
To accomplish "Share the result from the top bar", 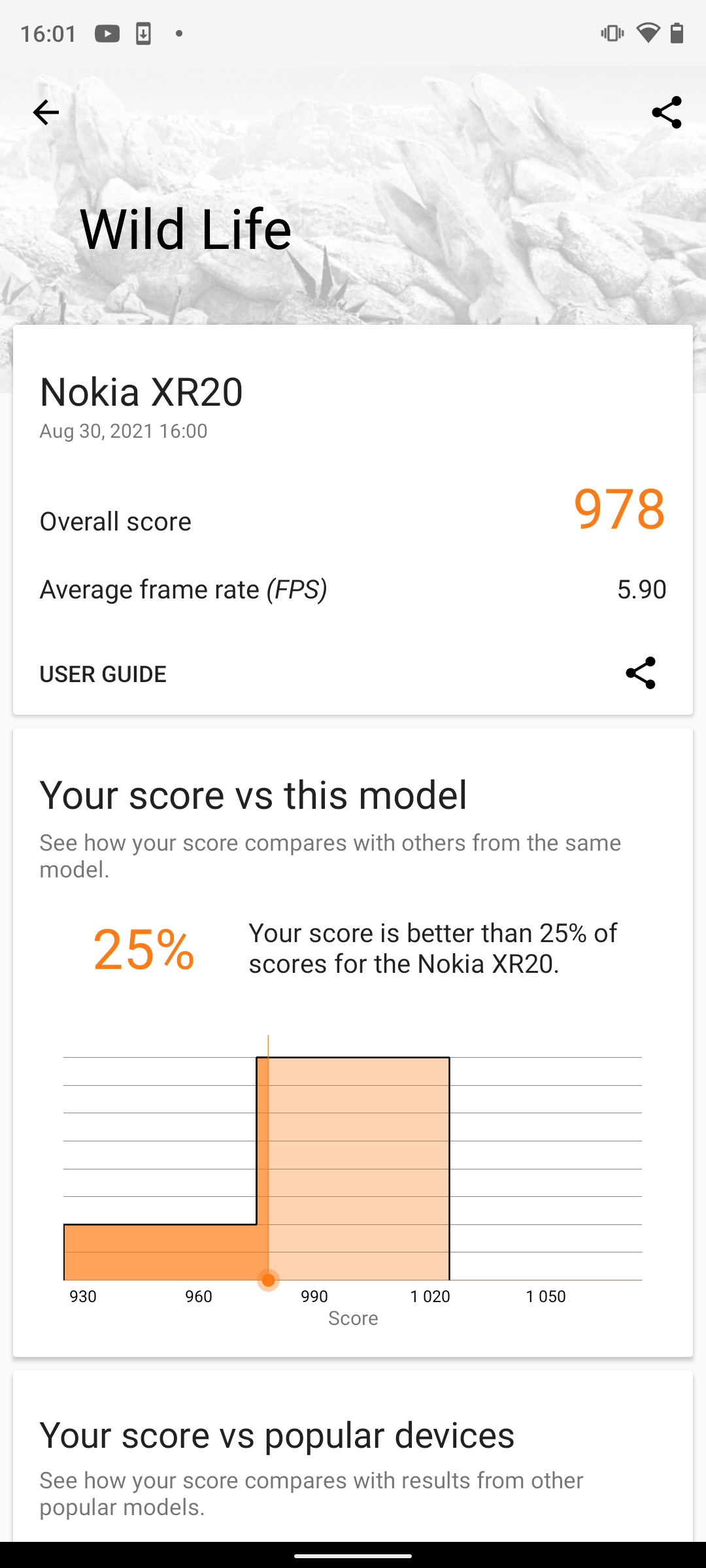I will pos(666,112).
